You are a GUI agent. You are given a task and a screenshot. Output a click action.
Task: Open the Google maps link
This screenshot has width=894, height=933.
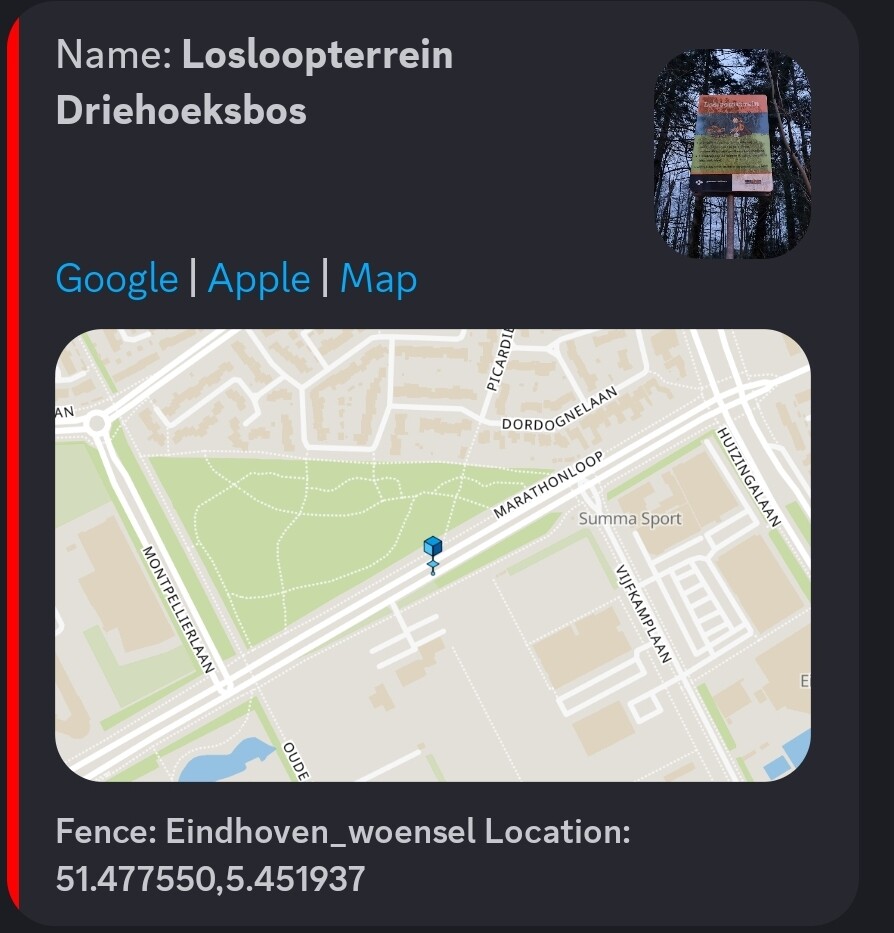116,279
